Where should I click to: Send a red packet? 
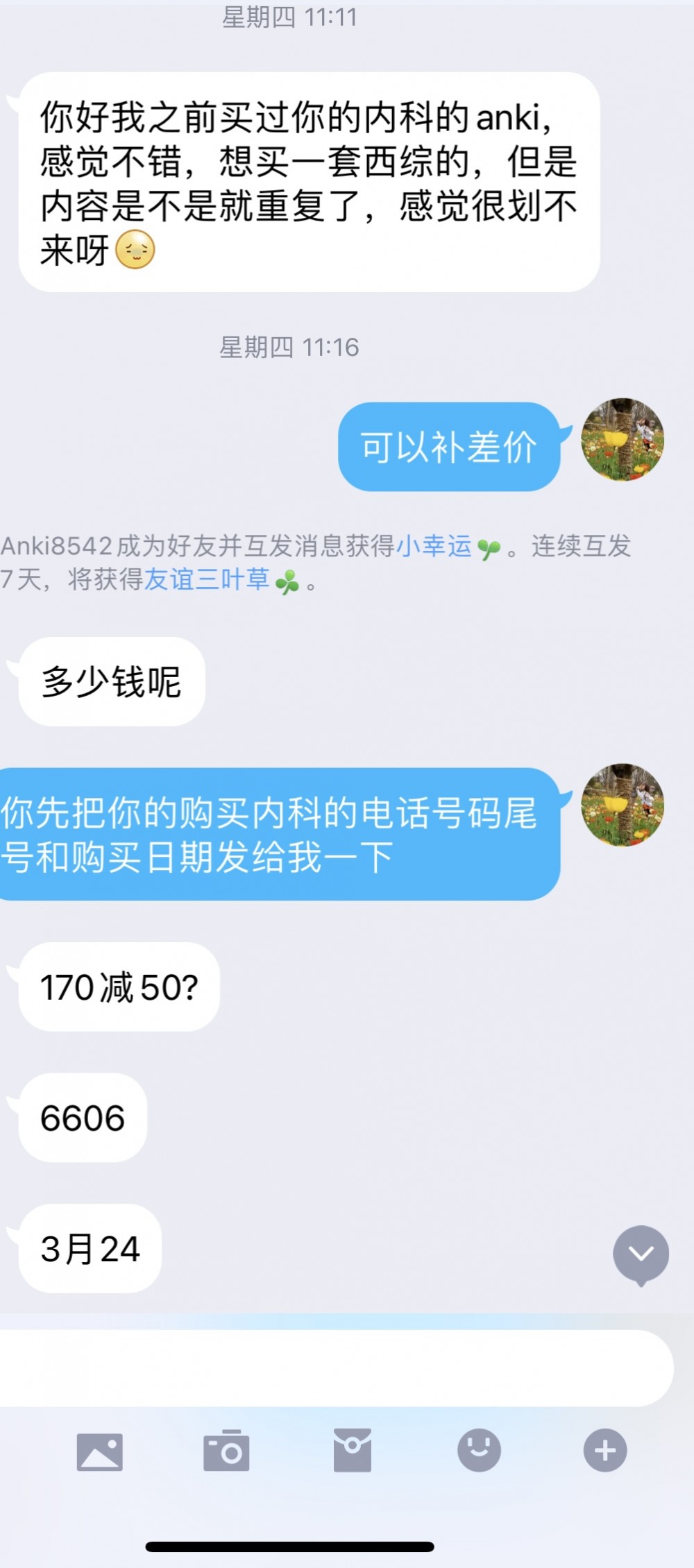353,1451
